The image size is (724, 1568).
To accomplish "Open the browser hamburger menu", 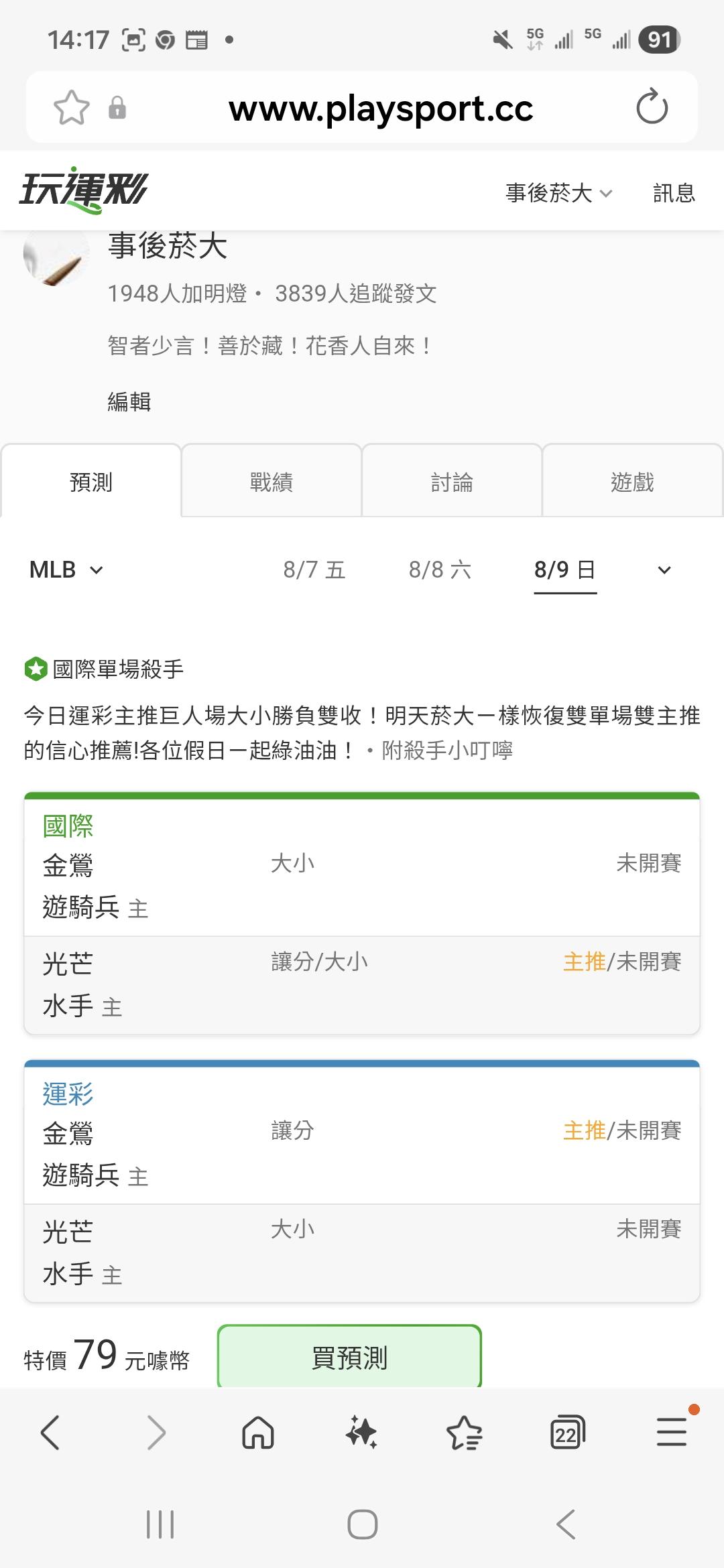I will coord(672,1433).
